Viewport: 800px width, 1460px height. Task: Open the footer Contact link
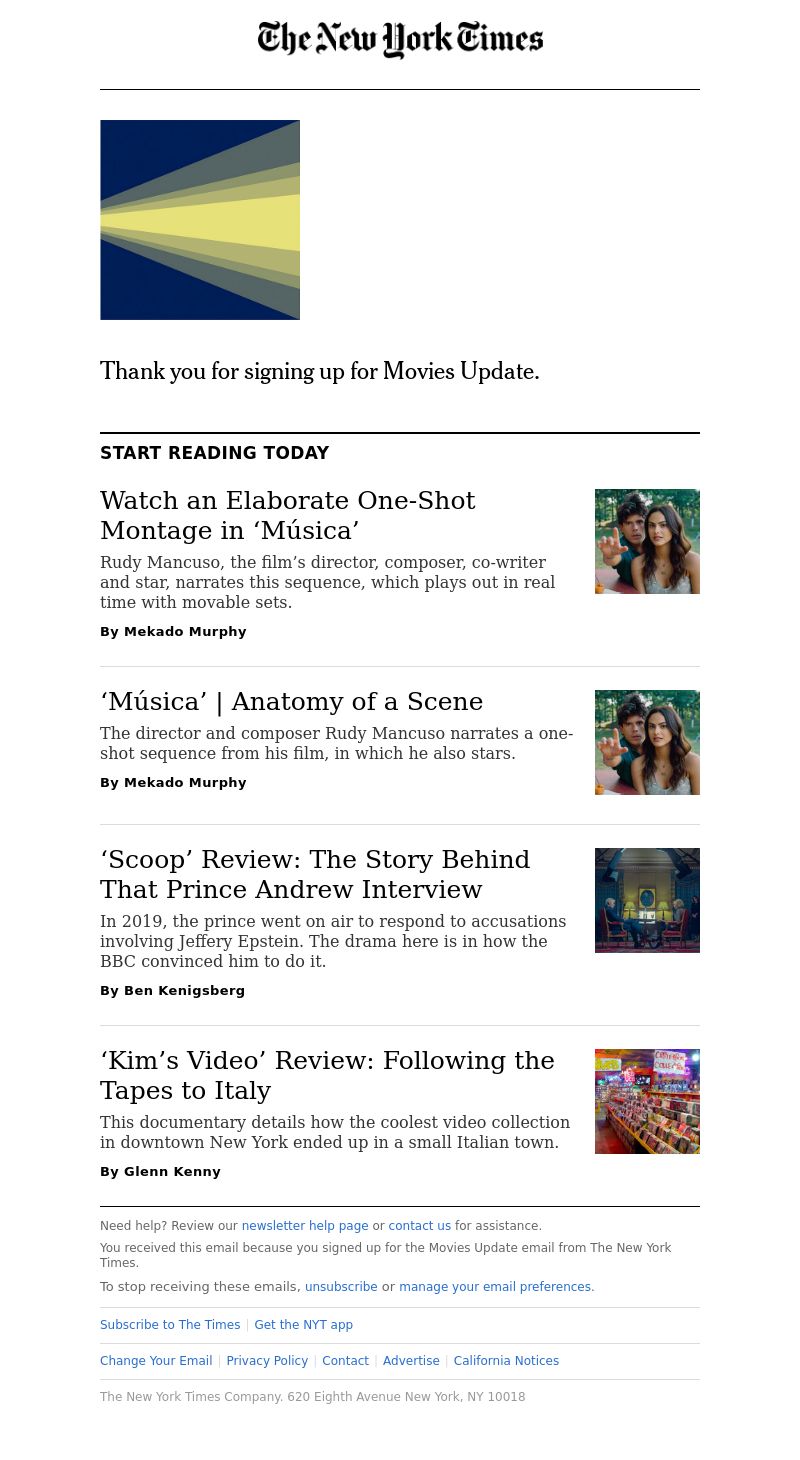click(x=345, y=1361)
